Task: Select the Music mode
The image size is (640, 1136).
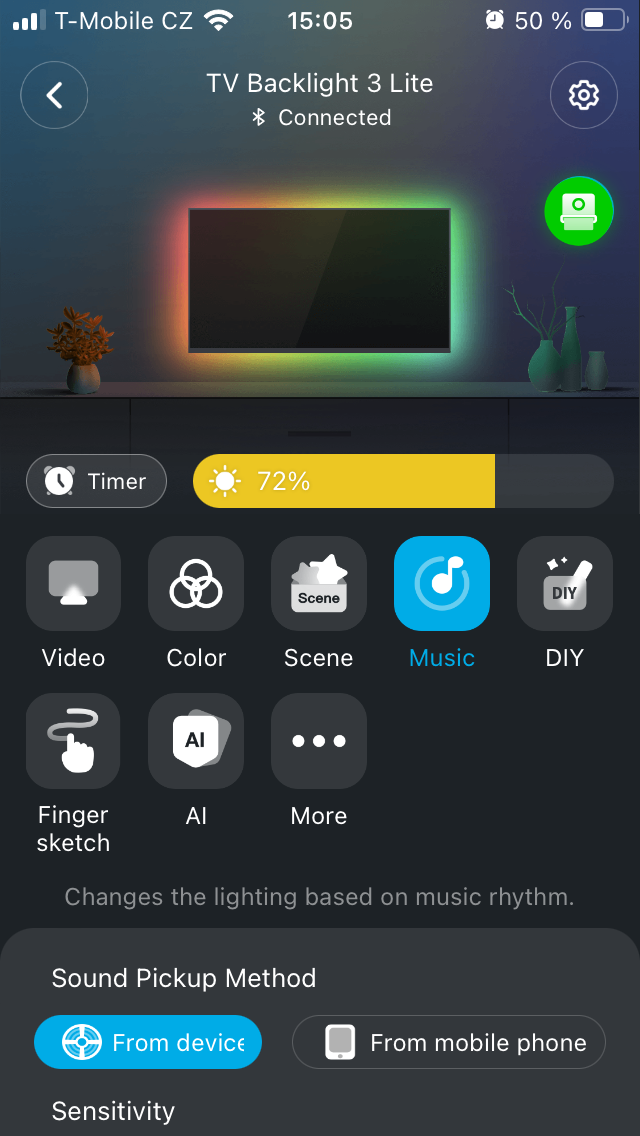Action: pos(442,584)
